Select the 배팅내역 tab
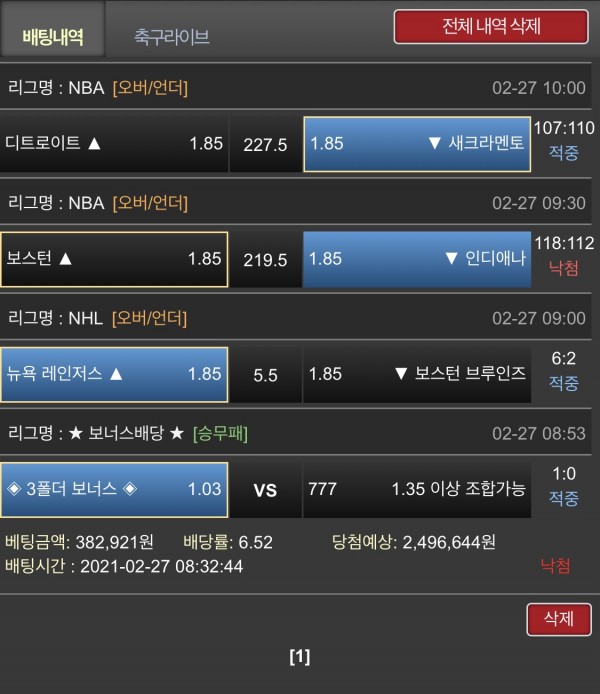The image size is (600, 694). click(53, 37)
